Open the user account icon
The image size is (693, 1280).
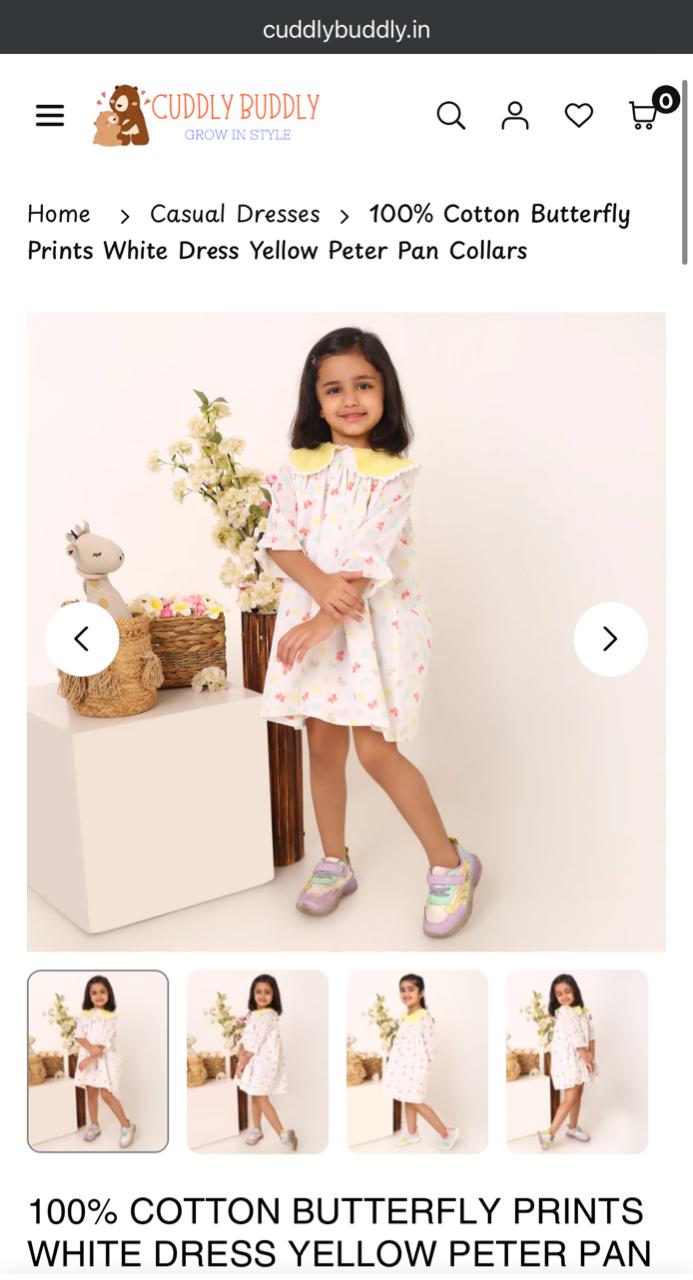coord(515,115)
